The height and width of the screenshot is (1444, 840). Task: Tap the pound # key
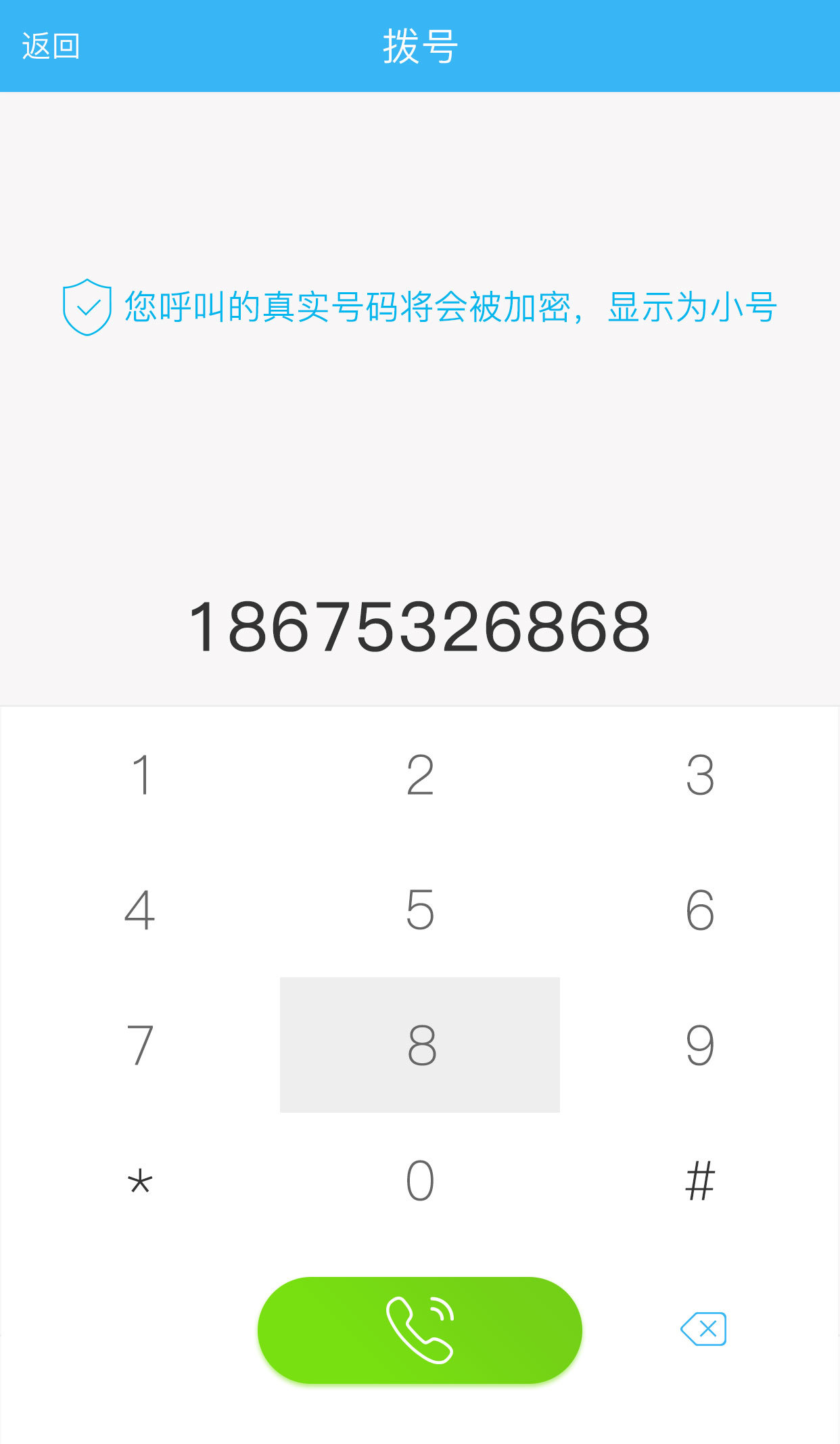(700, 1180)
